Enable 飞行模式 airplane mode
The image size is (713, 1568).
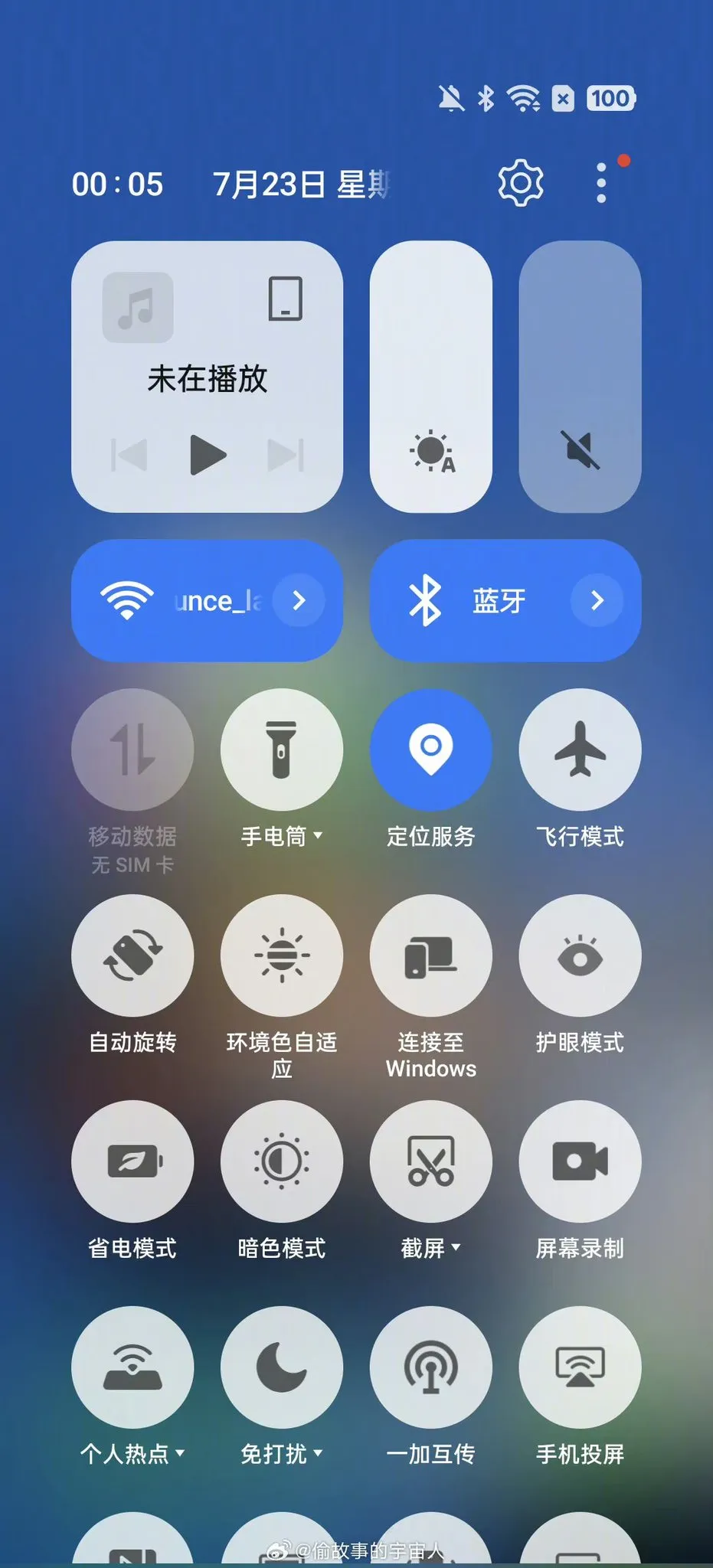point(581,749)
